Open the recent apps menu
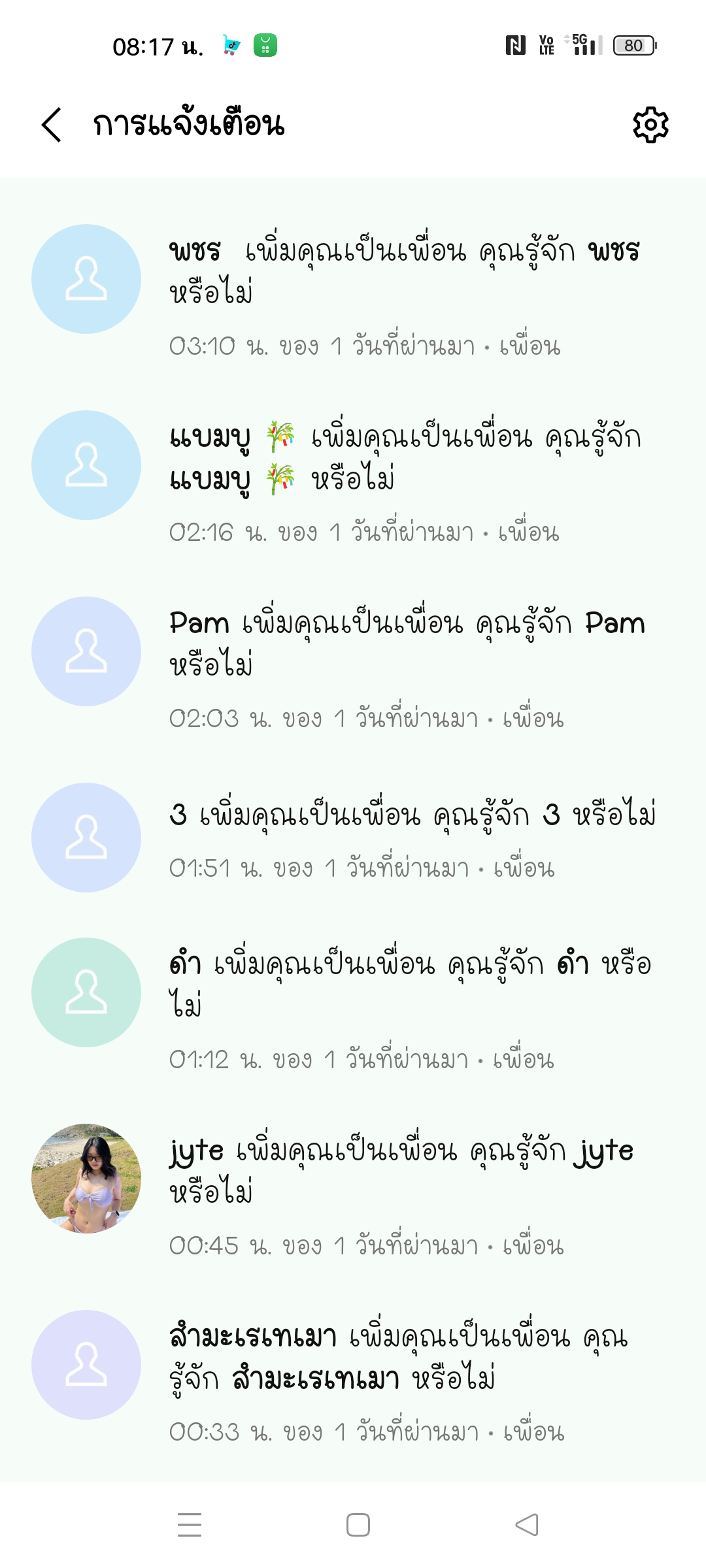Screen dimensions: 706x1568 click(190, 1525)
